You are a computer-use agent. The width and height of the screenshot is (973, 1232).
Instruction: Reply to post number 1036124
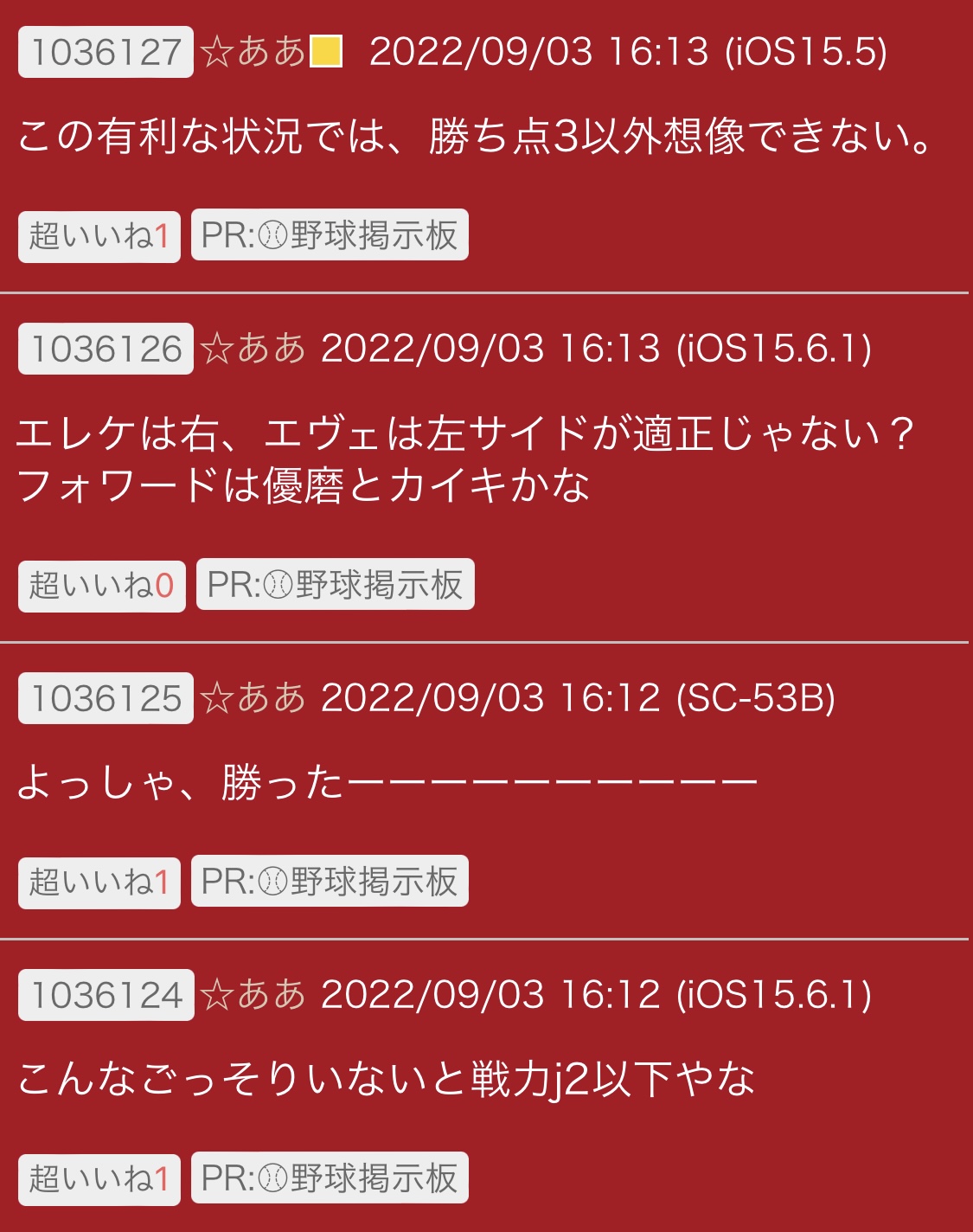pyautogui.click(x=106, y=995)
